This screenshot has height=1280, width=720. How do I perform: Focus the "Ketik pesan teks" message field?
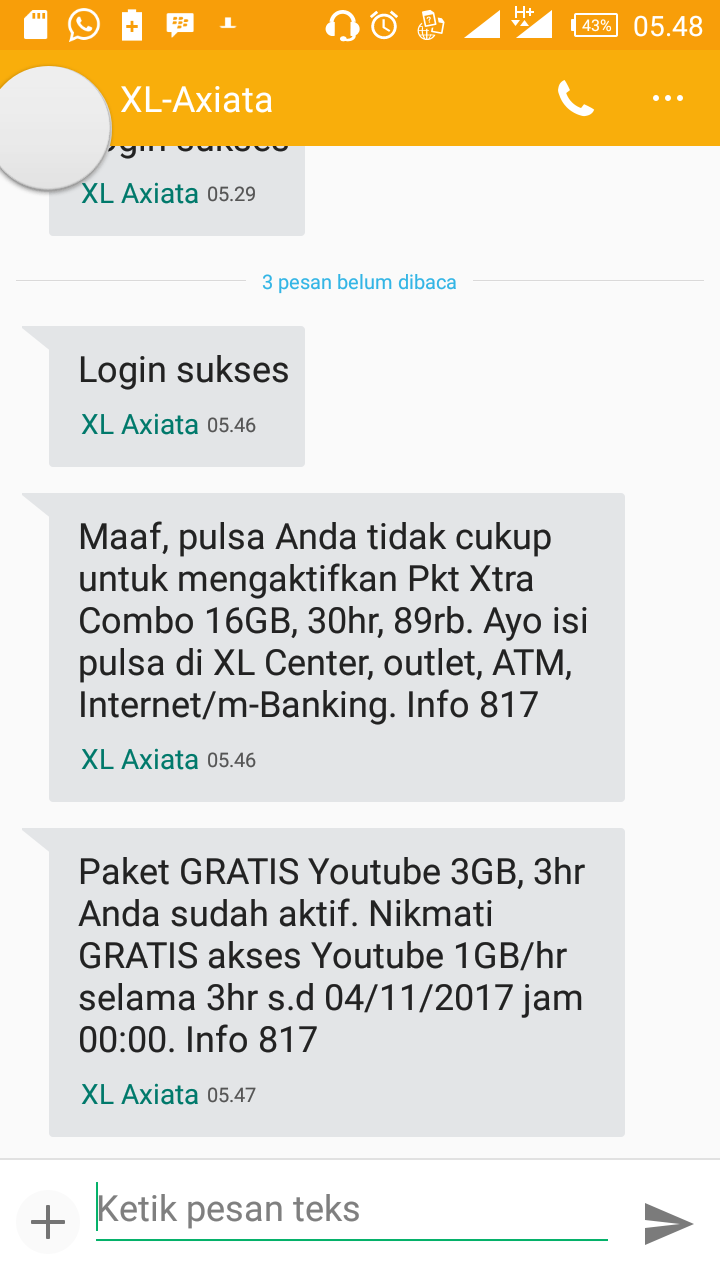click(351, 1210)
